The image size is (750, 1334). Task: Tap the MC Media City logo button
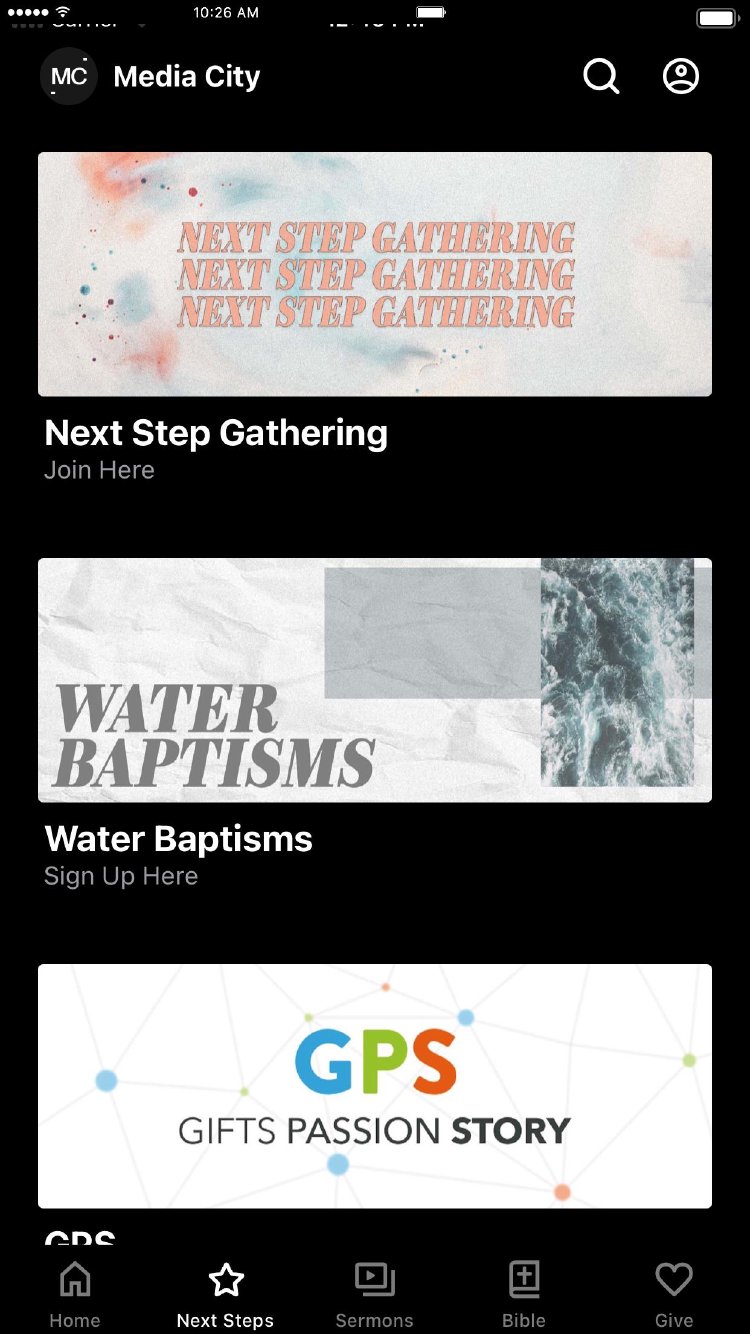[x=69, y=76]
